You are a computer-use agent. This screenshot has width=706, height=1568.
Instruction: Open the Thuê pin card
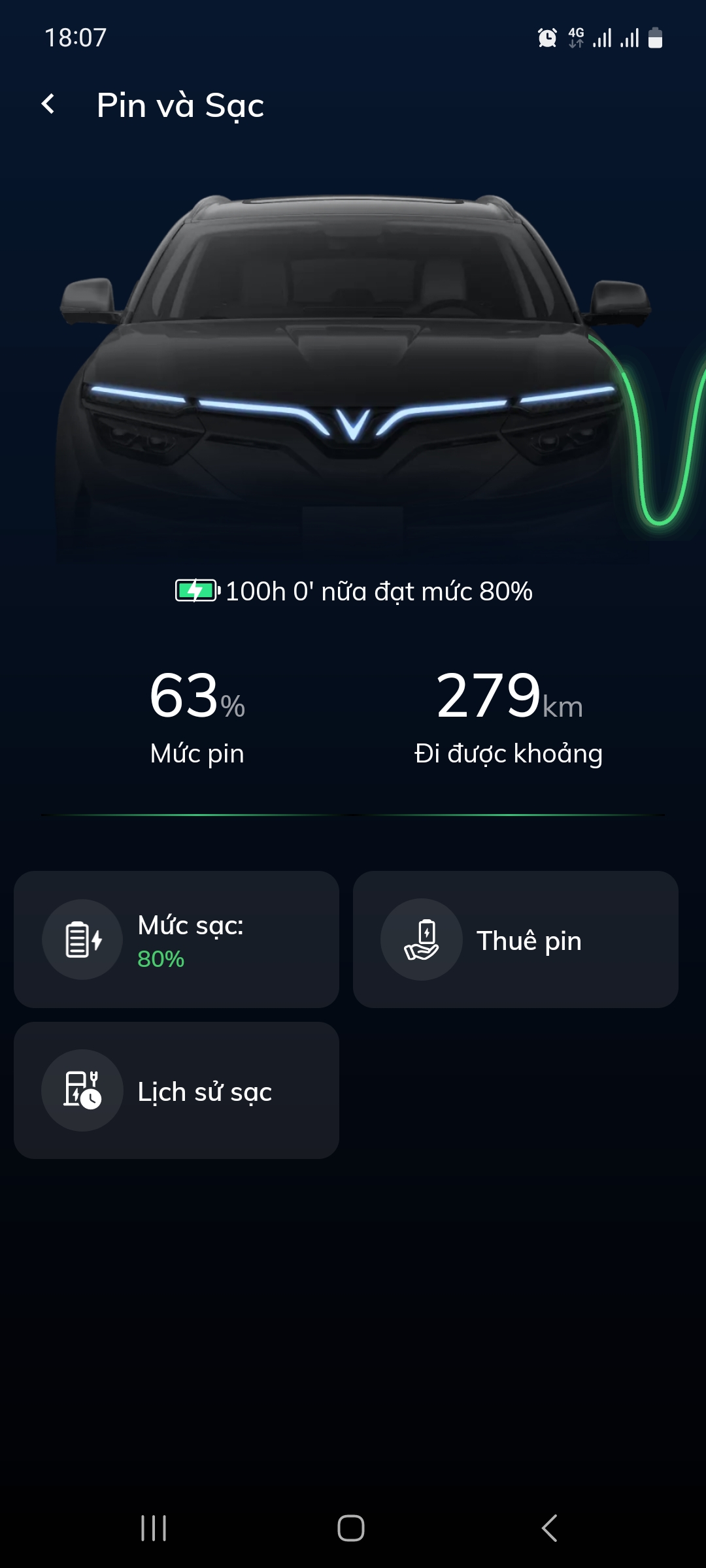click(515, 939)
